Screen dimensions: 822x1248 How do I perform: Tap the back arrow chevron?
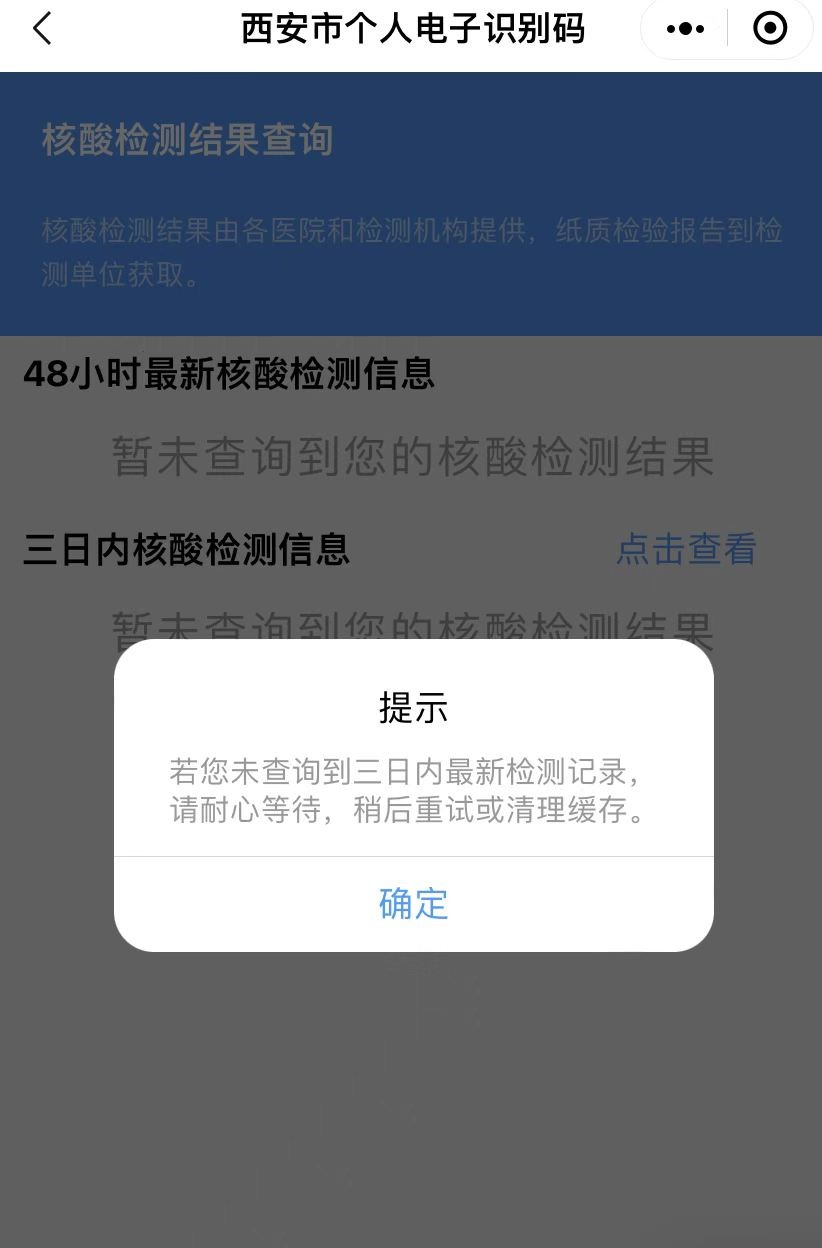tap(41, 29)
